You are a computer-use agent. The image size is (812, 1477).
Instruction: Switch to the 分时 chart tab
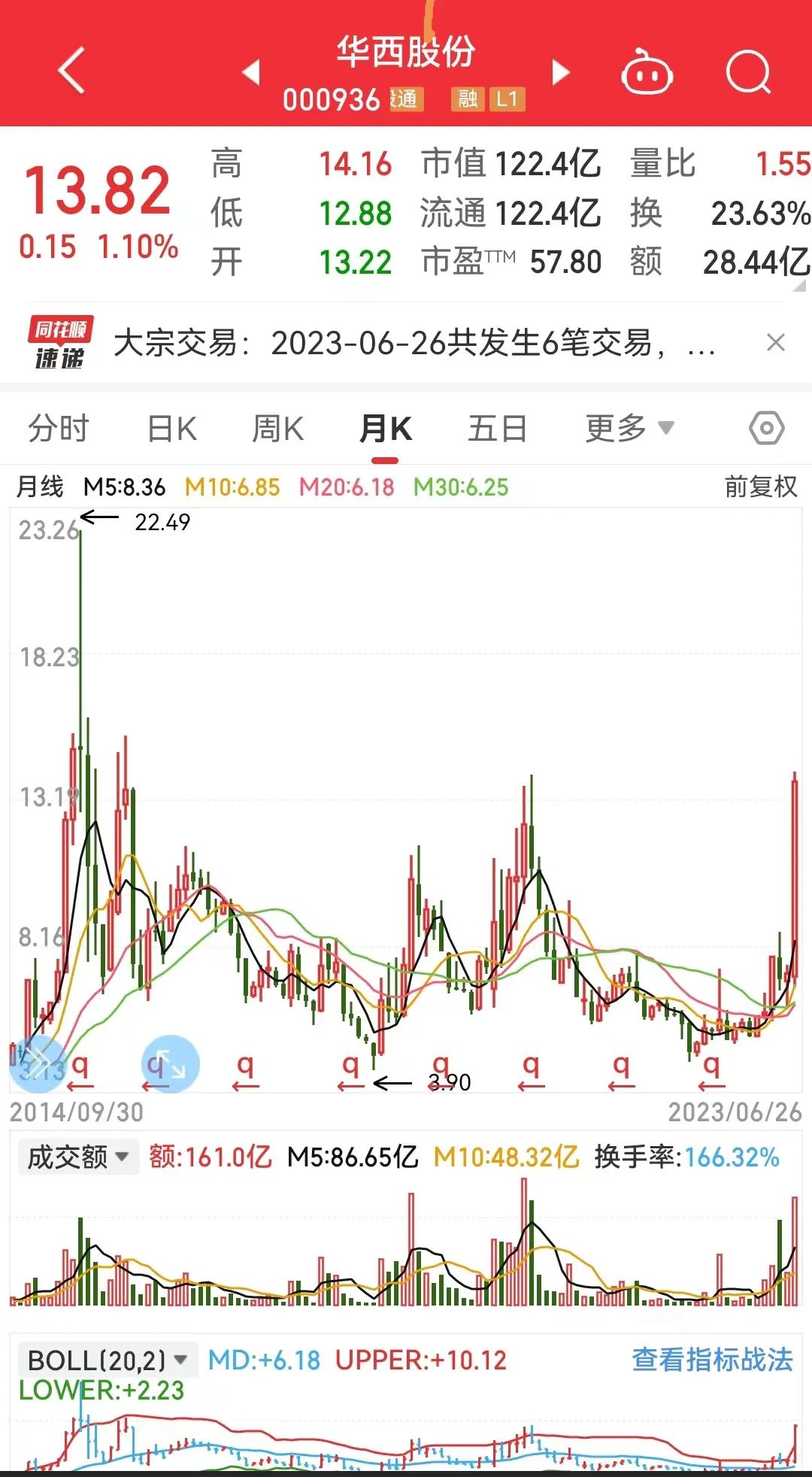pos(58,429)
